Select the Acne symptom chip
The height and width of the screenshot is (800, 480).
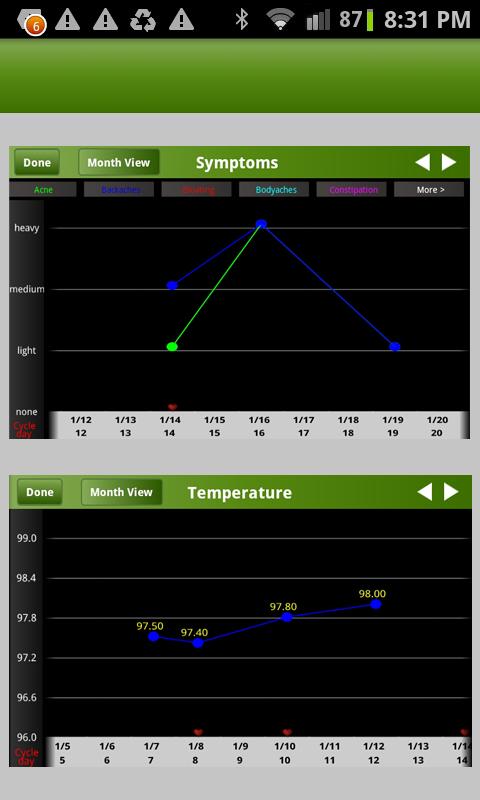click(x=43, y=190)
